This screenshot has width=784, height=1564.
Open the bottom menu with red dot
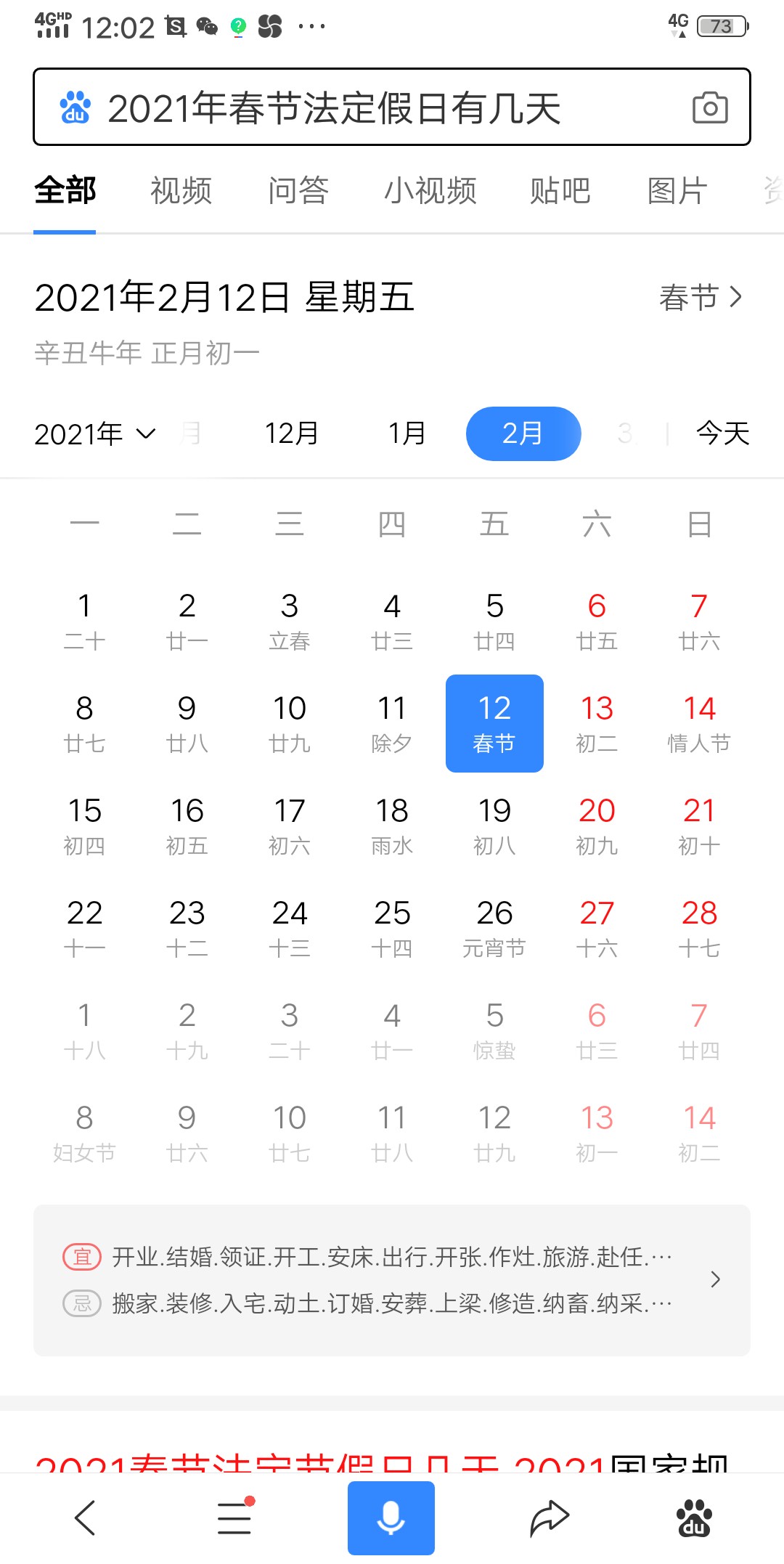(234, 1518)
